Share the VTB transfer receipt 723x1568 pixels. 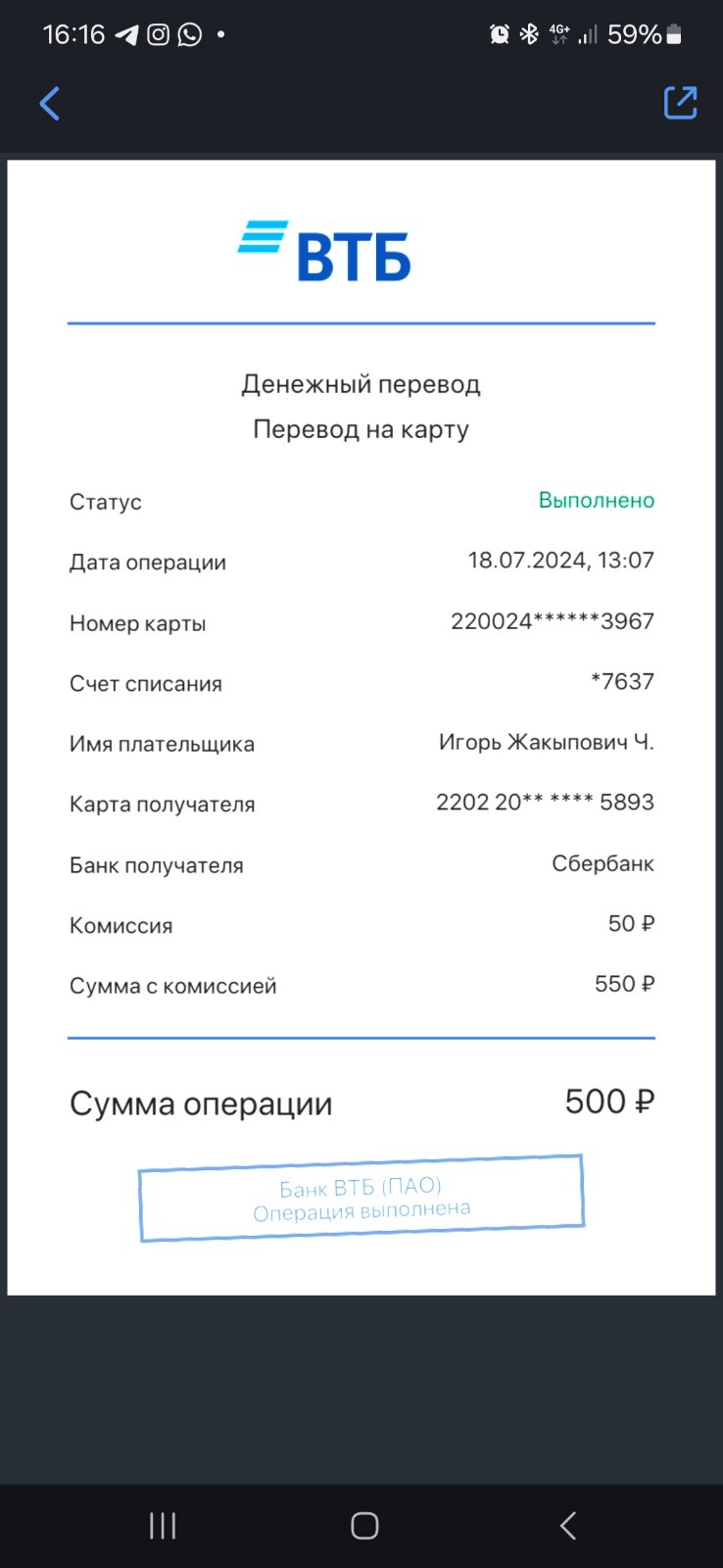(x=680, y=102)
